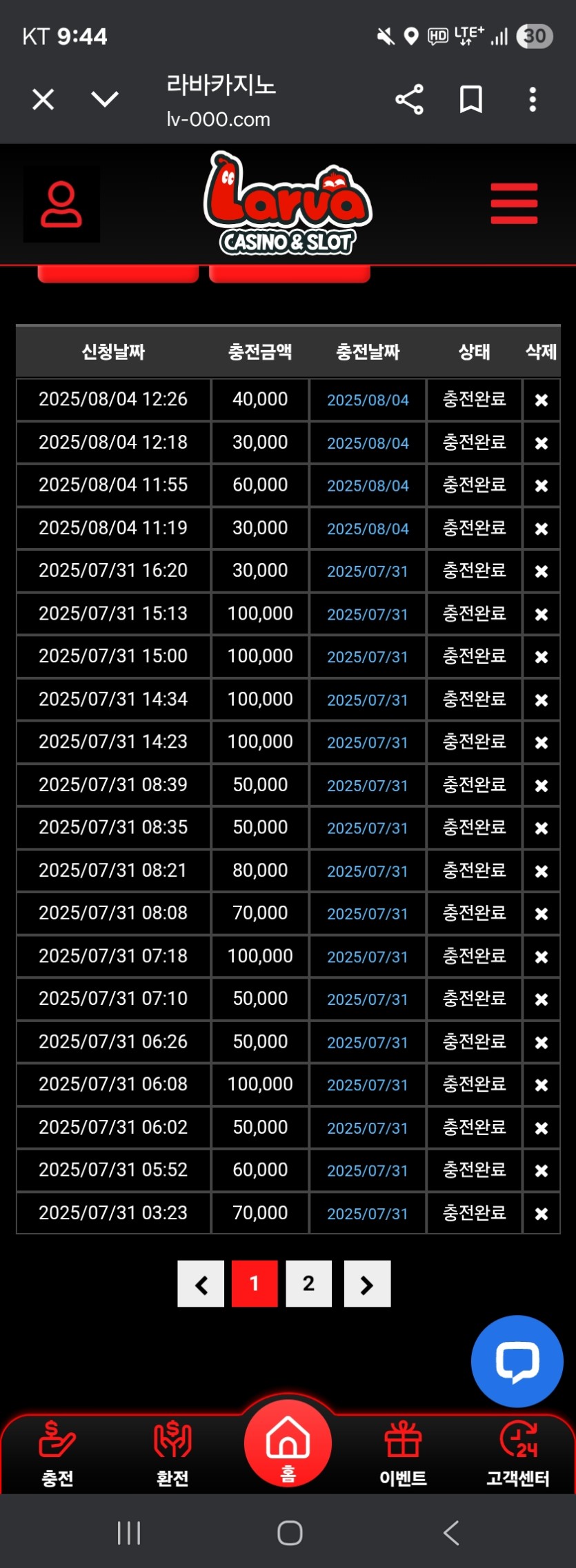Open the 고객센터 tab

pos(518,1454)
